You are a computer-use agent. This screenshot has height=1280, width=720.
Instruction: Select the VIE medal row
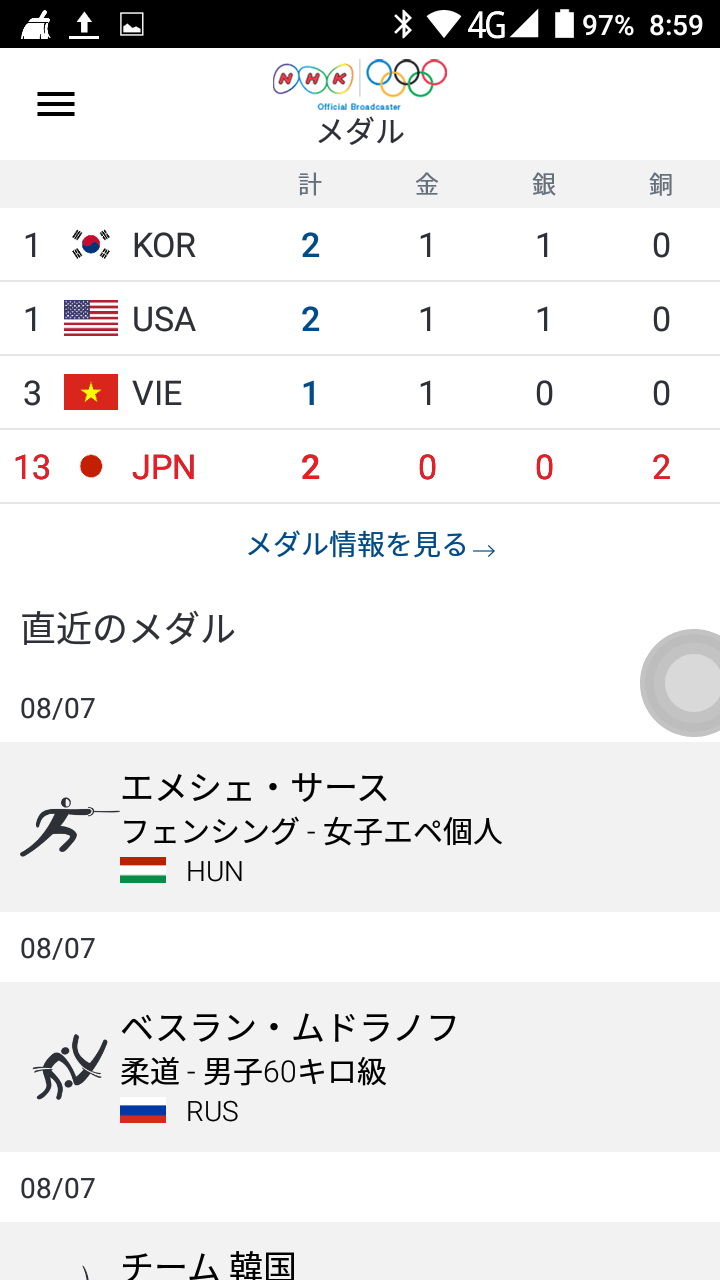coord(360,394)
